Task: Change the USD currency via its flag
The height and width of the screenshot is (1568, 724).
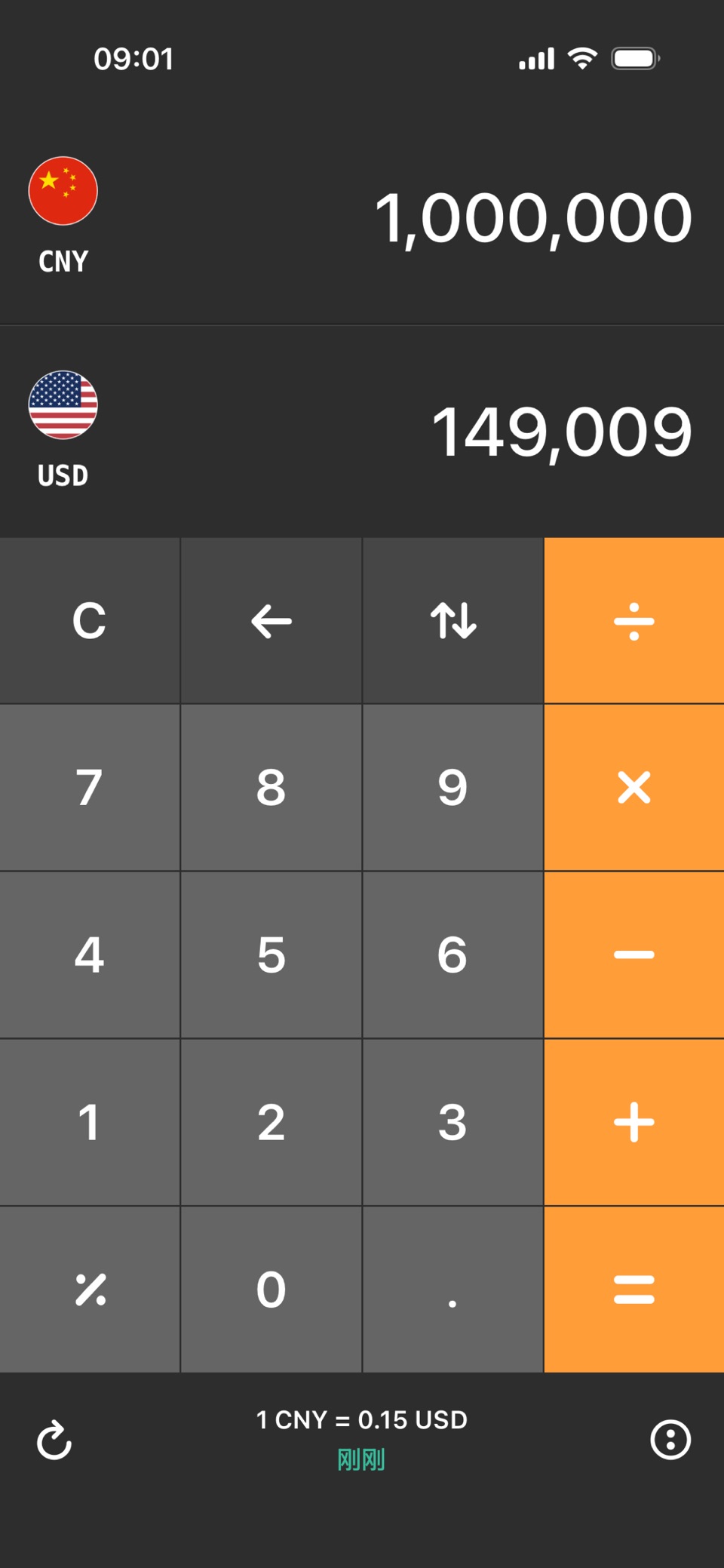Action: point(63,405)
